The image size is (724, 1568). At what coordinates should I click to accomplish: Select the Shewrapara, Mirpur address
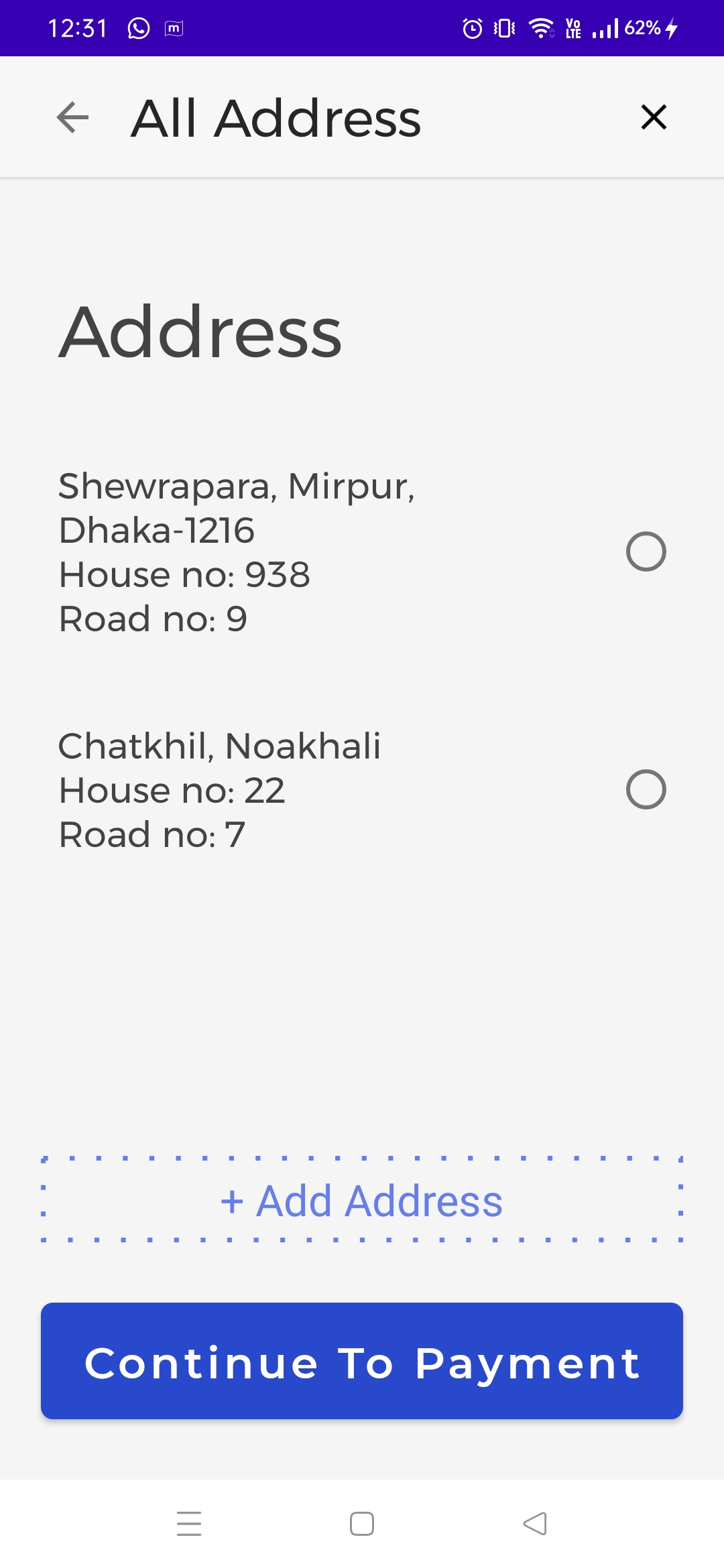tap(646, 551)
